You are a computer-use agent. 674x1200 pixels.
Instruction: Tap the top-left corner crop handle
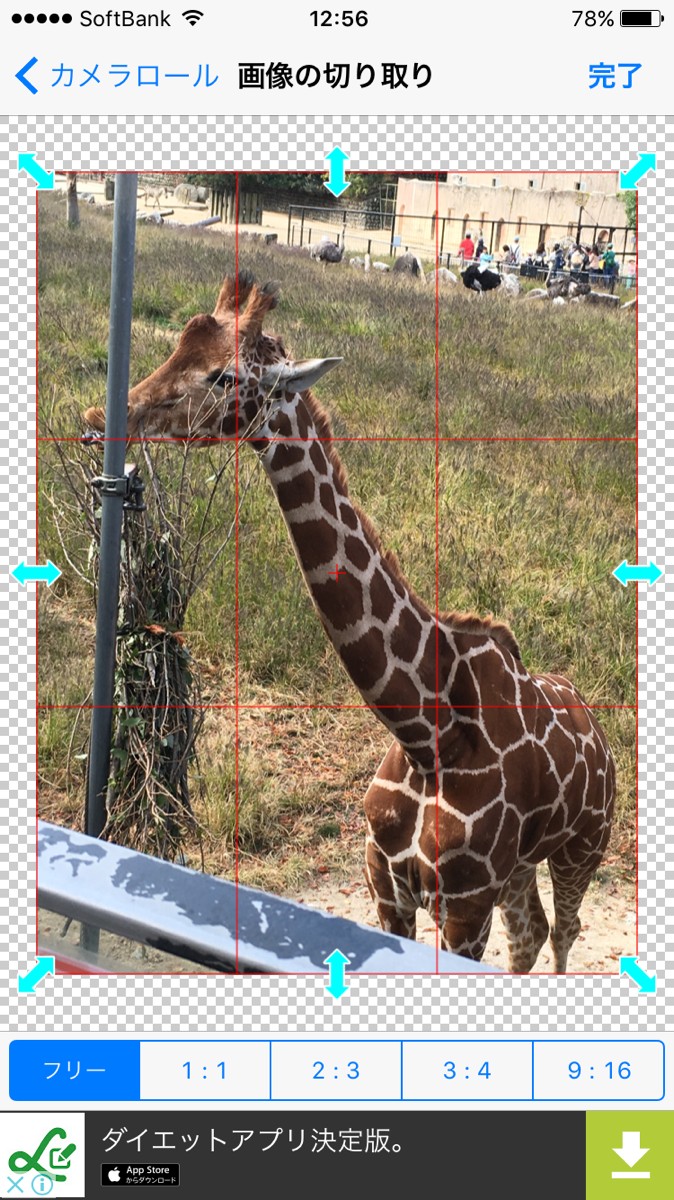(x=36, y=171)
